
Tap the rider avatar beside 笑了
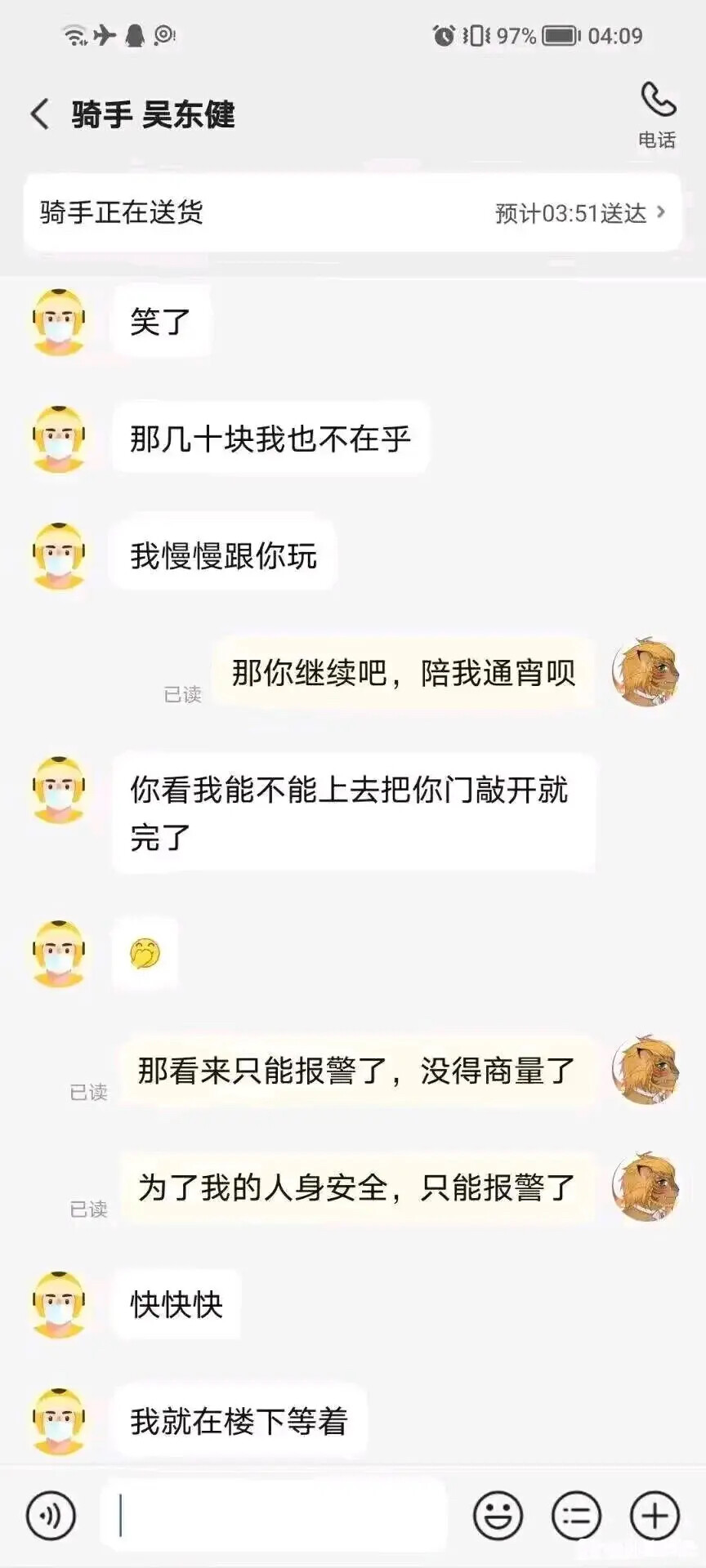(59, 322)
